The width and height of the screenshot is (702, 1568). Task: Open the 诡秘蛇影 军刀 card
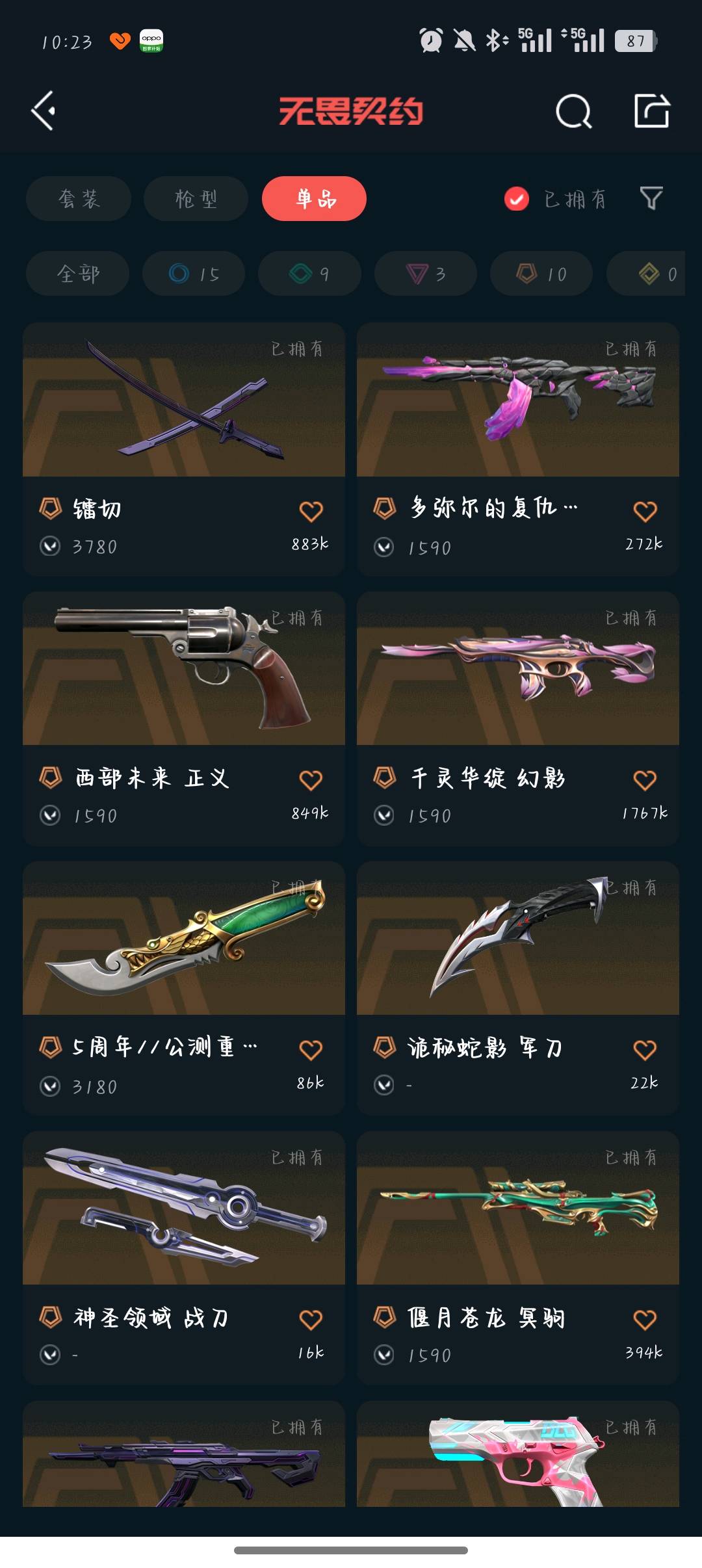pos(518,988)
